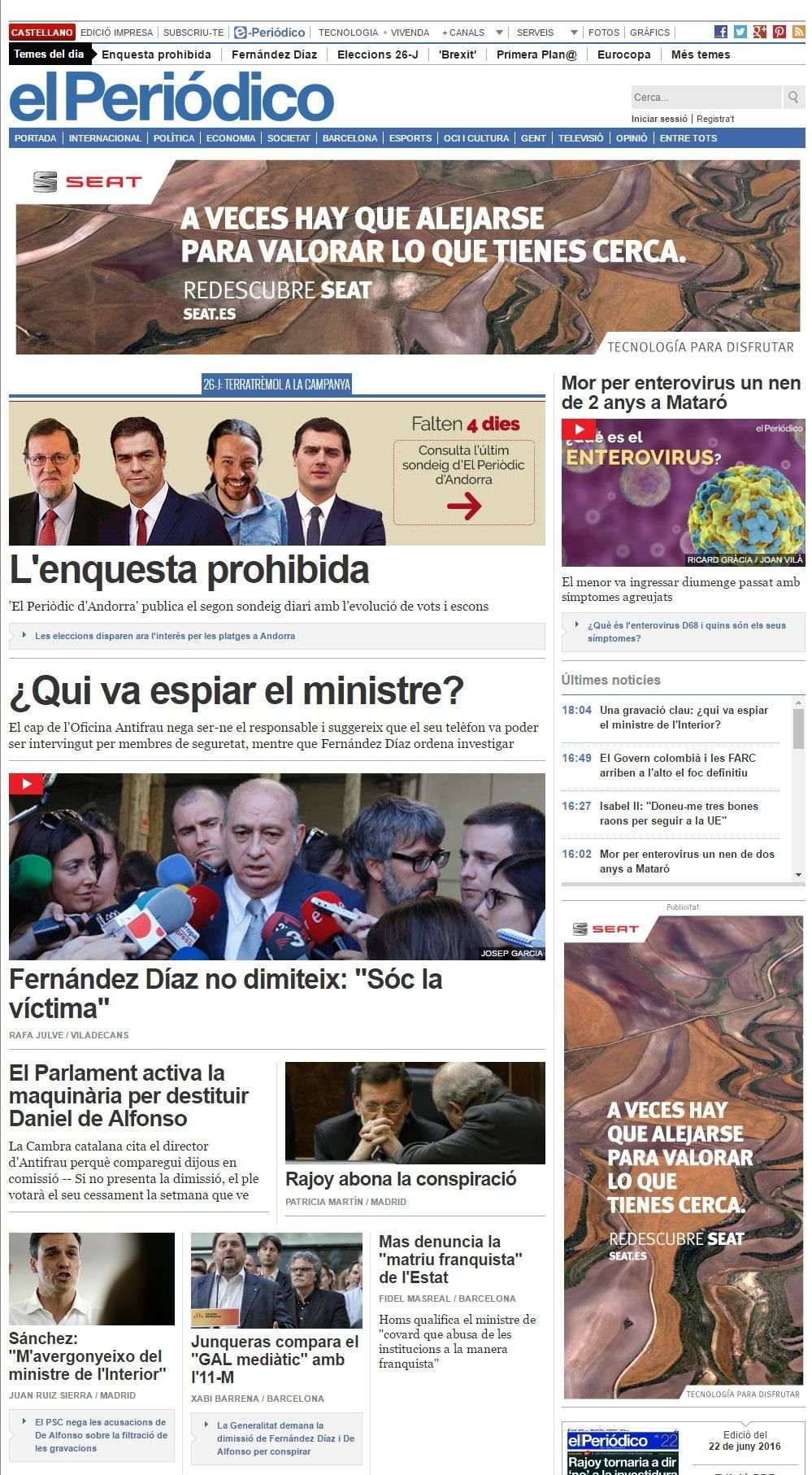812x1475 pixels.
Task: Tap Iniciar sessió to log in
Action: [658, 119]
